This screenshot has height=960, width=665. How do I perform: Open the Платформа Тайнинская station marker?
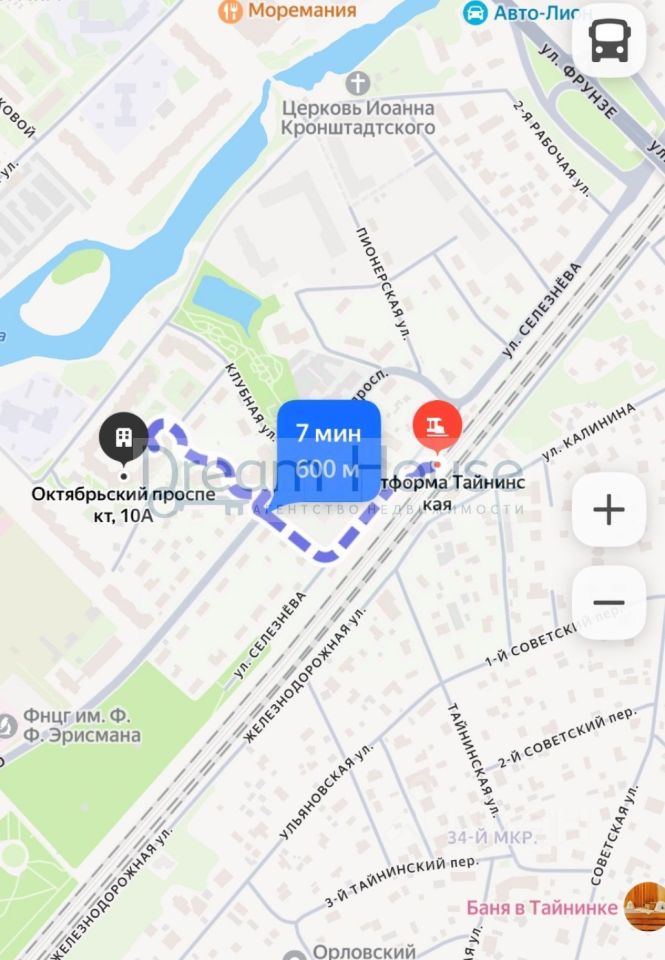pos(437,427)
